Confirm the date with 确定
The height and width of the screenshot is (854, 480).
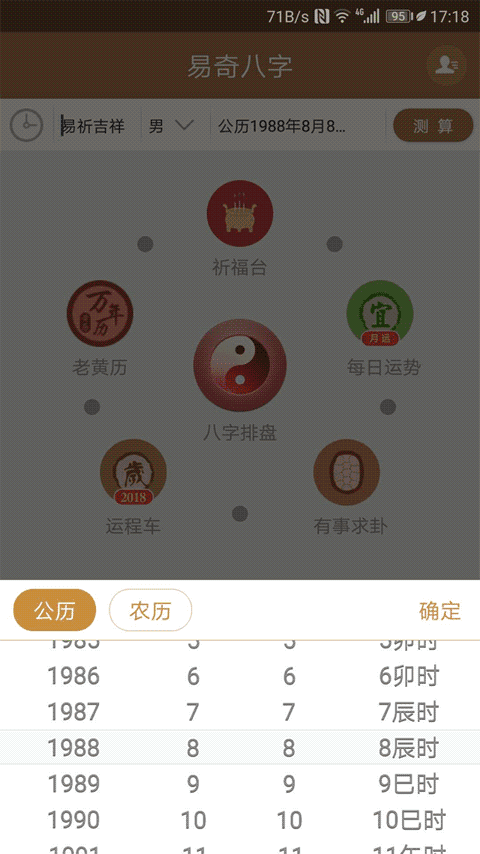440,611
